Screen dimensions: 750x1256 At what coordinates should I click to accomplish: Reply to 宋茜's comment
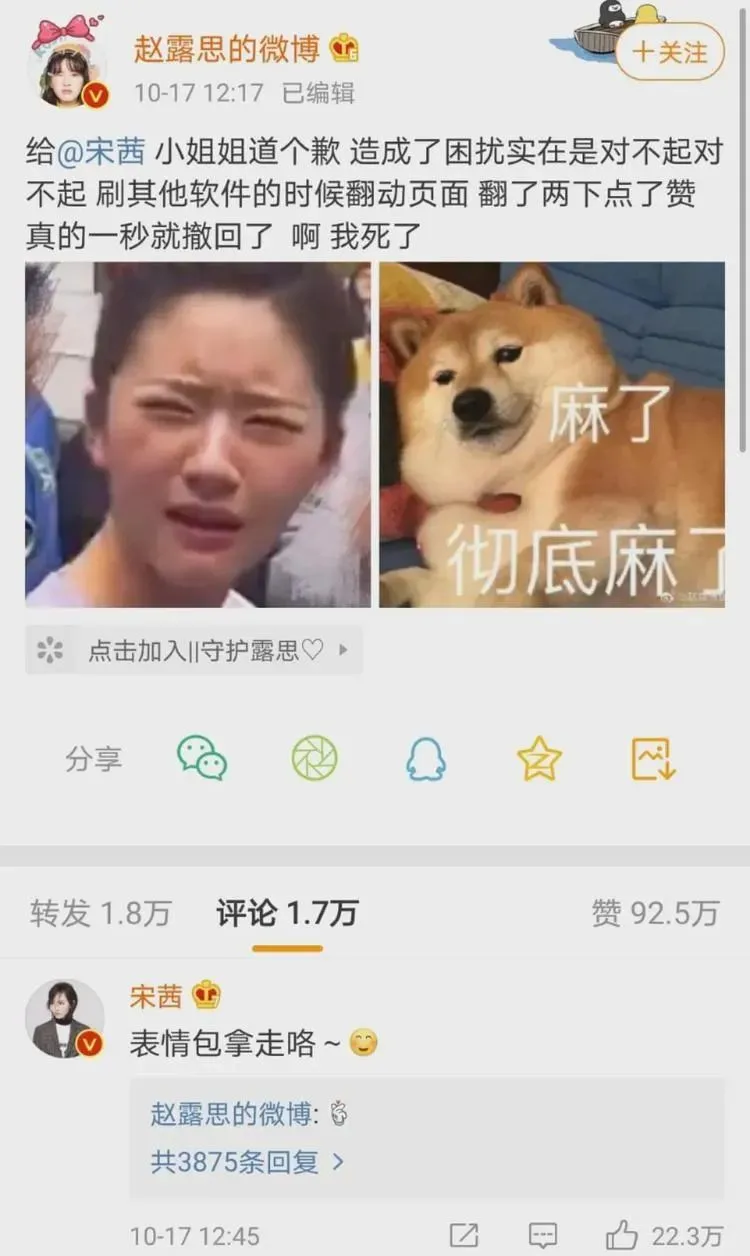pos(542,1235)
